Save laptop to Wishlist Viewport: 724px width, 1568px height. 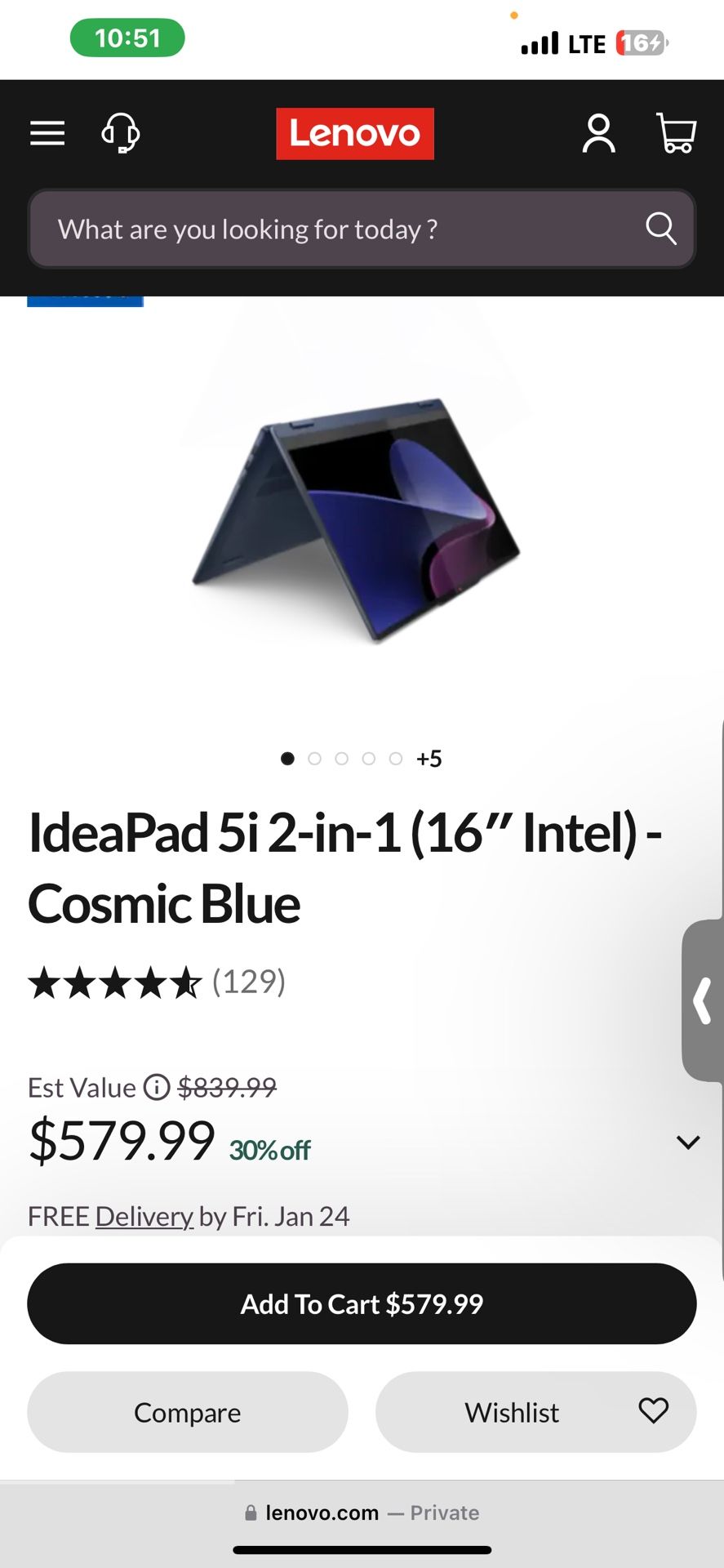click(x=535, y=1412)
